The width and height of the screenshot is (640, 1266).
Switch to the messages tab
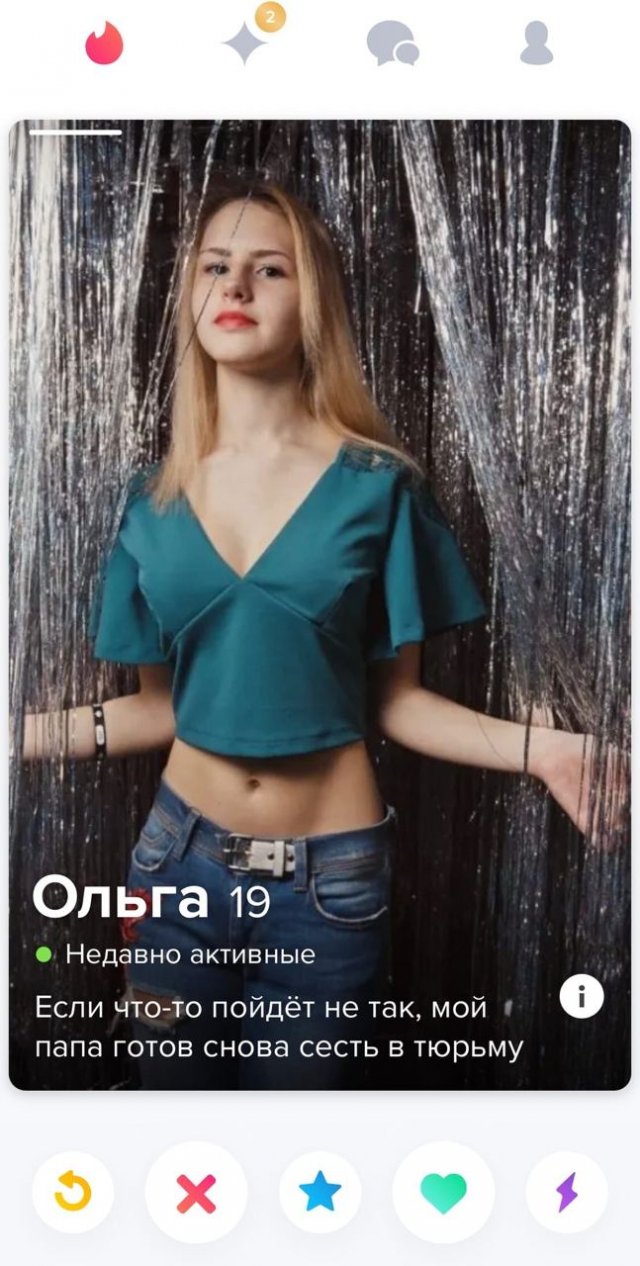pos(391,44)
